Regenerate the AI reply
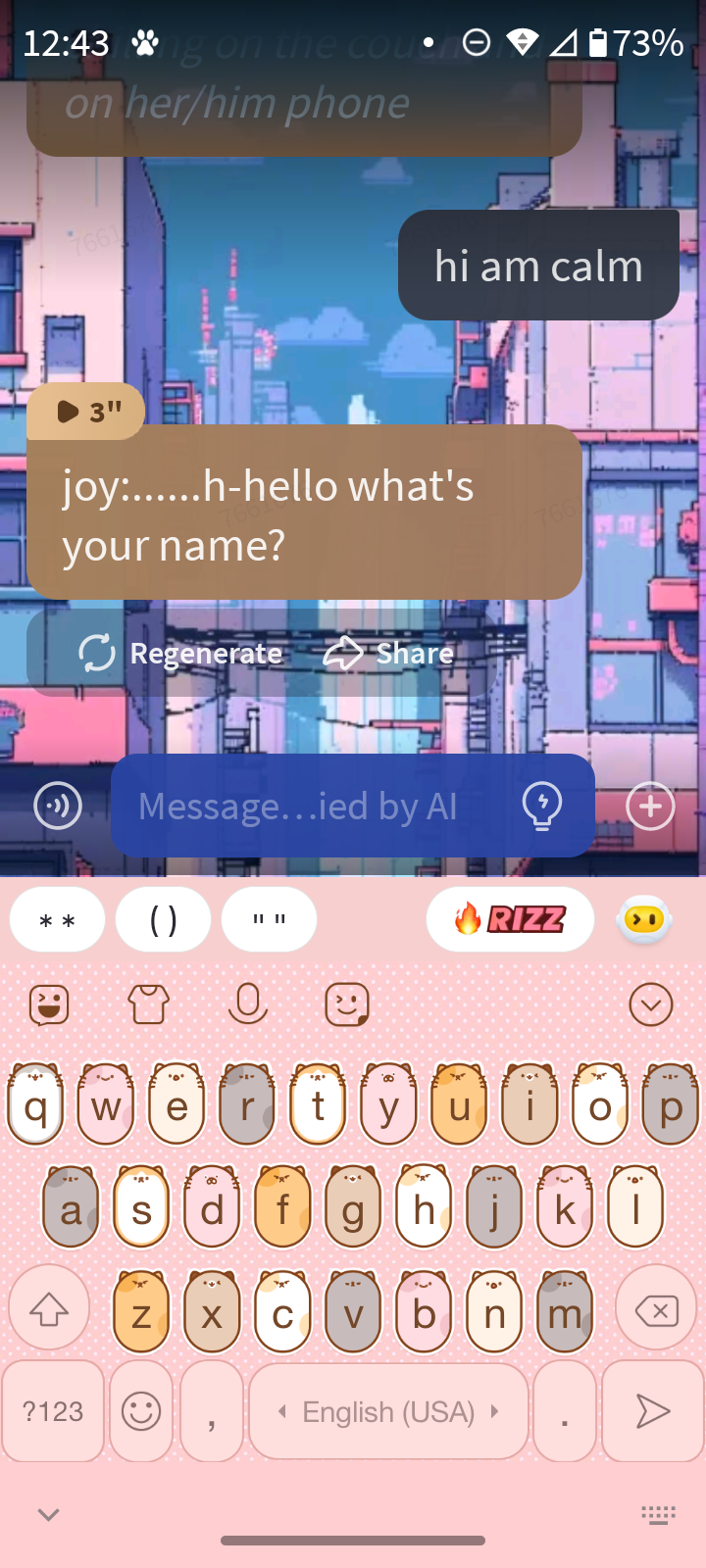Screen dimensions: 706x1568 tap(181, 653)
